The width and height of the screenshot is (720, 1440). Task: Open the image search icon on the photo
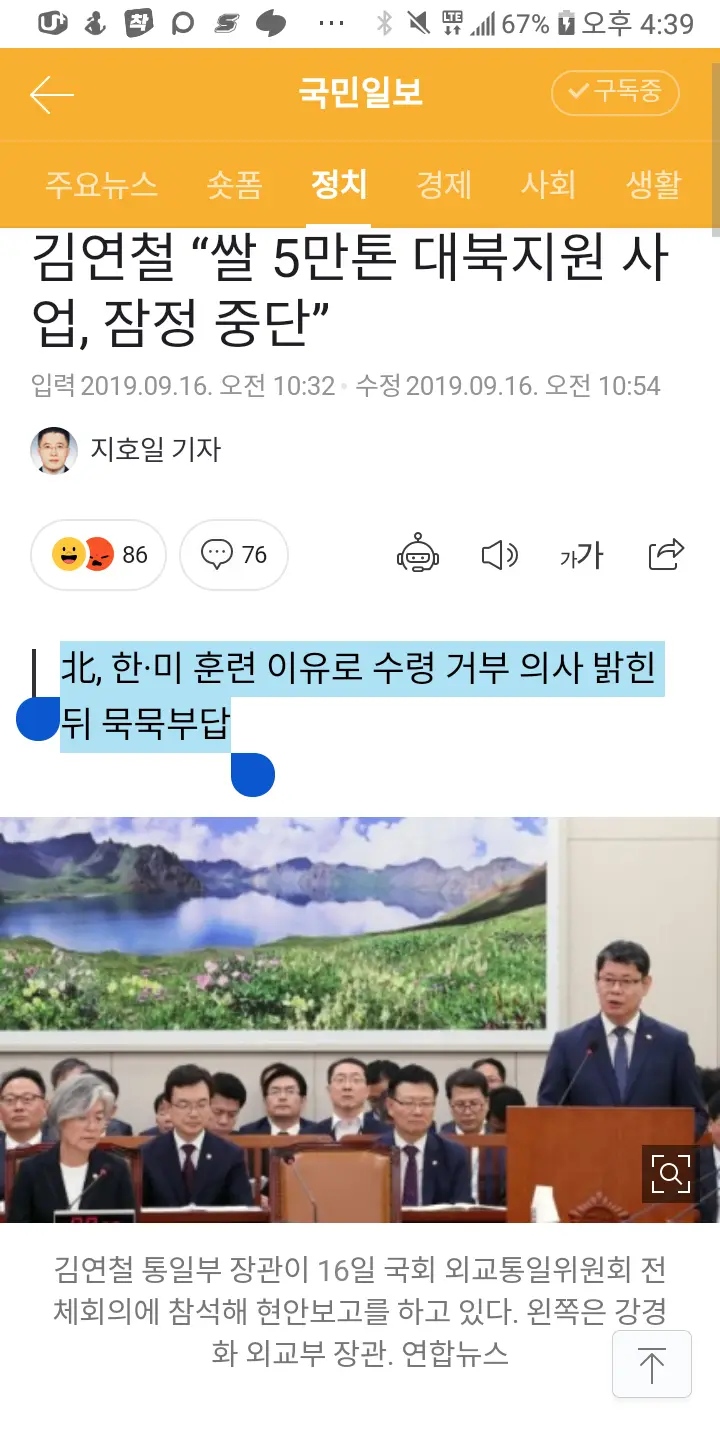point(670,1172)
